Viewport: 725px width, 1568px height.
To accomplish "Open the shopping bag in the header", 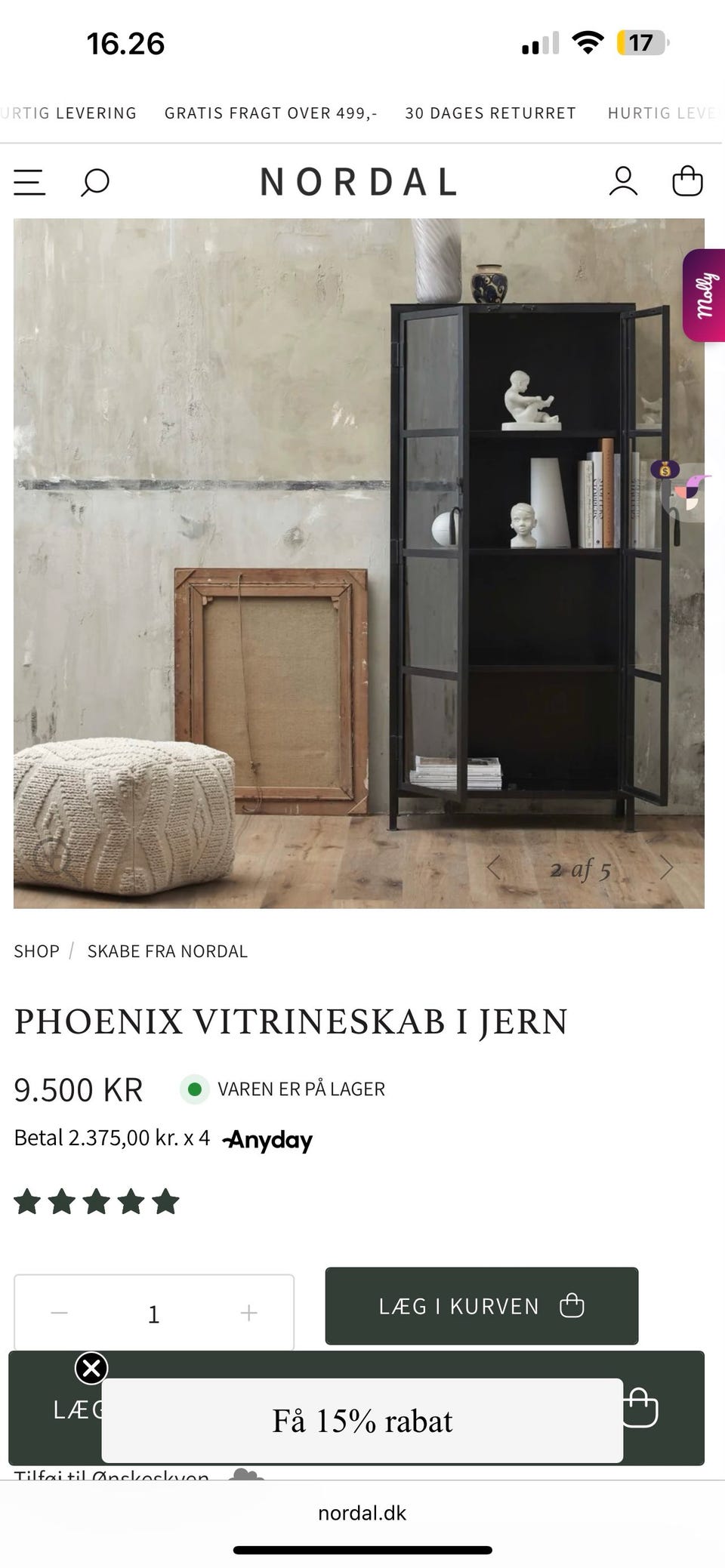I will pyautogui.click(x=687, y=181).
